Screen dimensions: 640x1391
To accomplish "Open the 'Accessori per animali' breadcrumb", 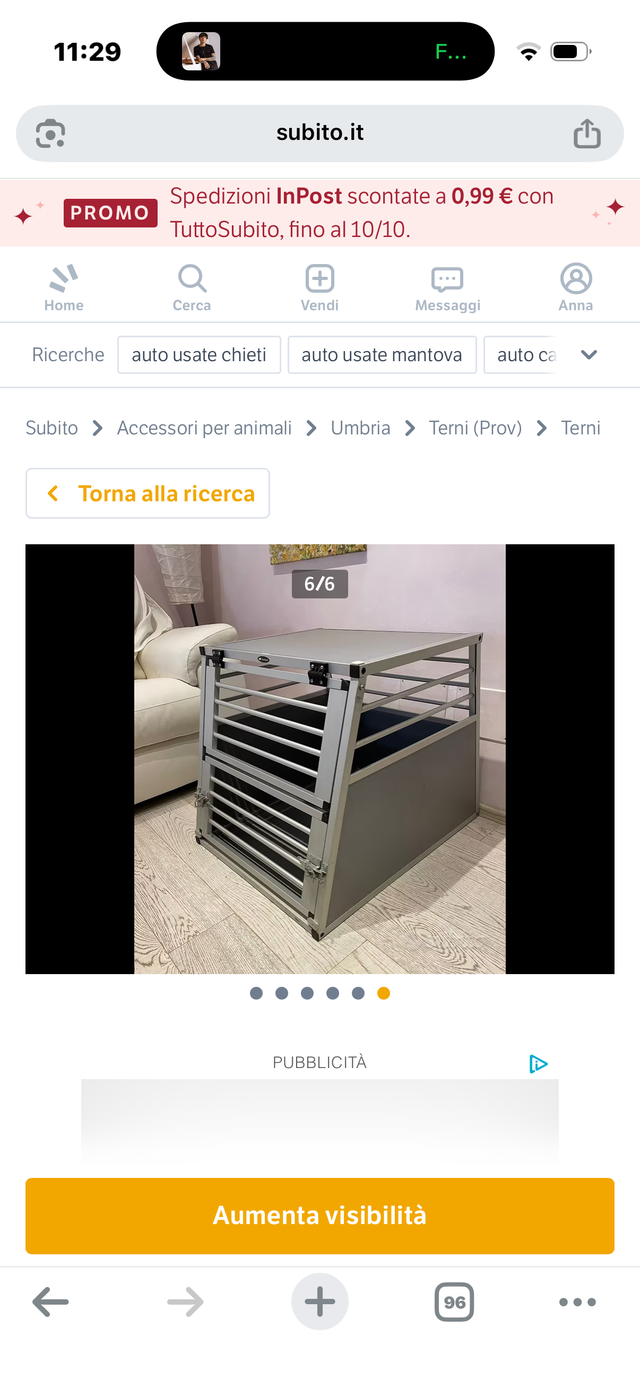I will 204,428.
